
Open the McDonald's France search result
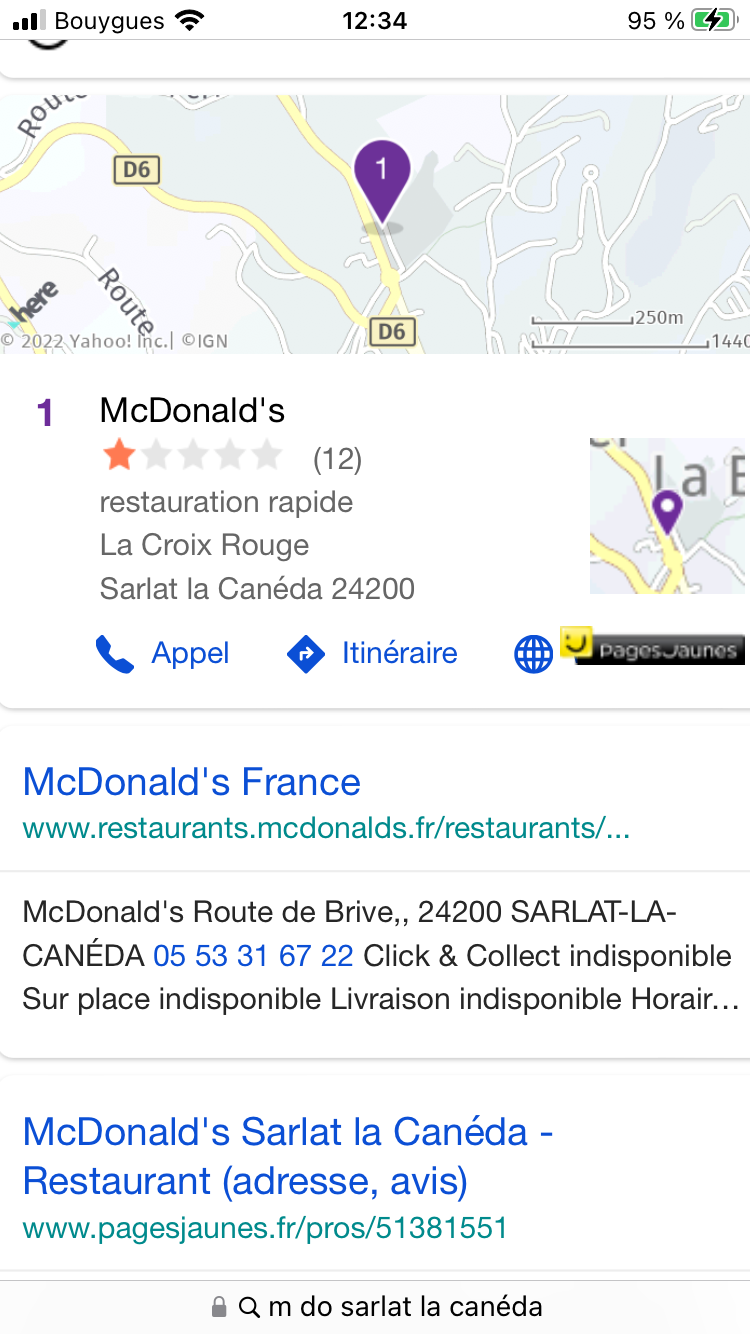coord(192,782)
